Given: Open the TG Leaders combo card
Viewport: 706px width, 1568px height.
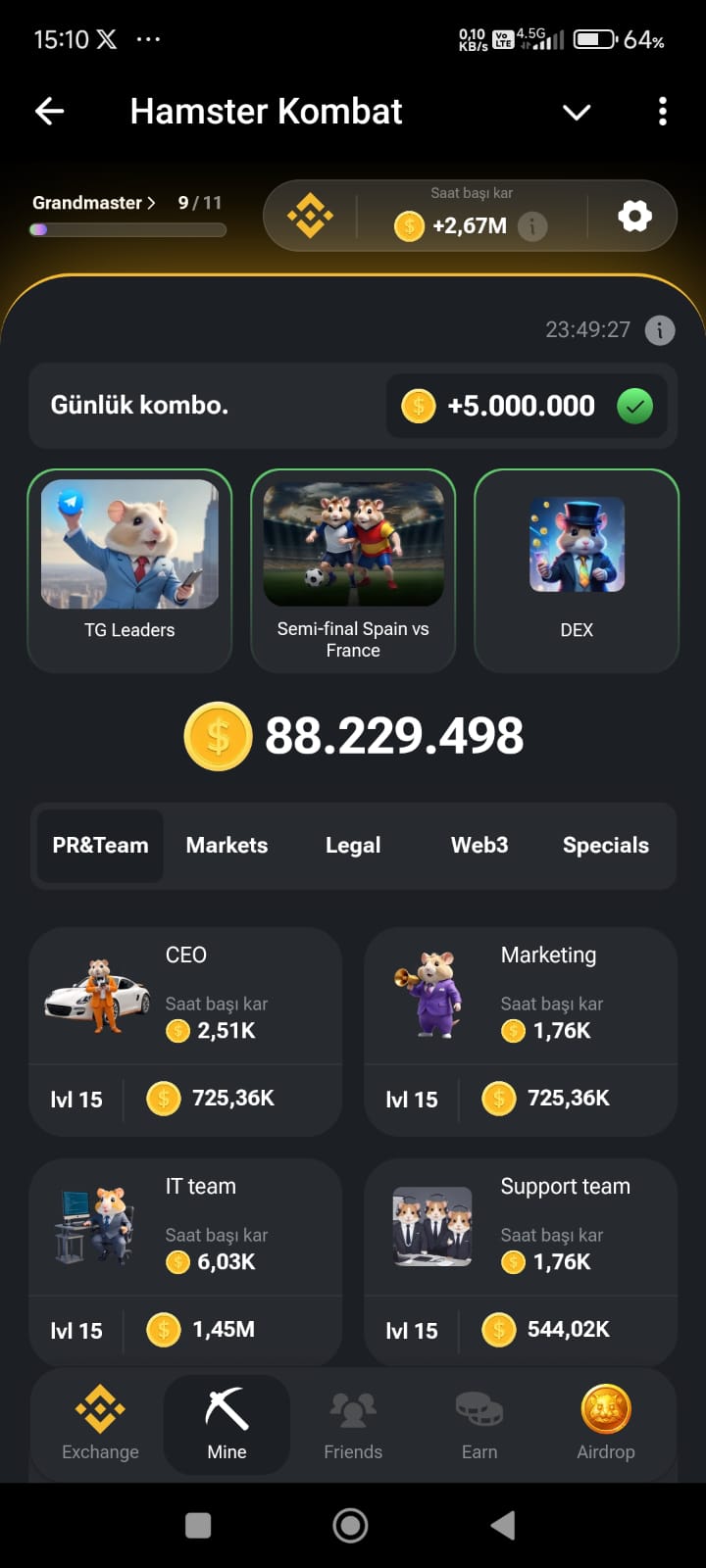Looking at the screenshot, I should (x=129, y=570).
